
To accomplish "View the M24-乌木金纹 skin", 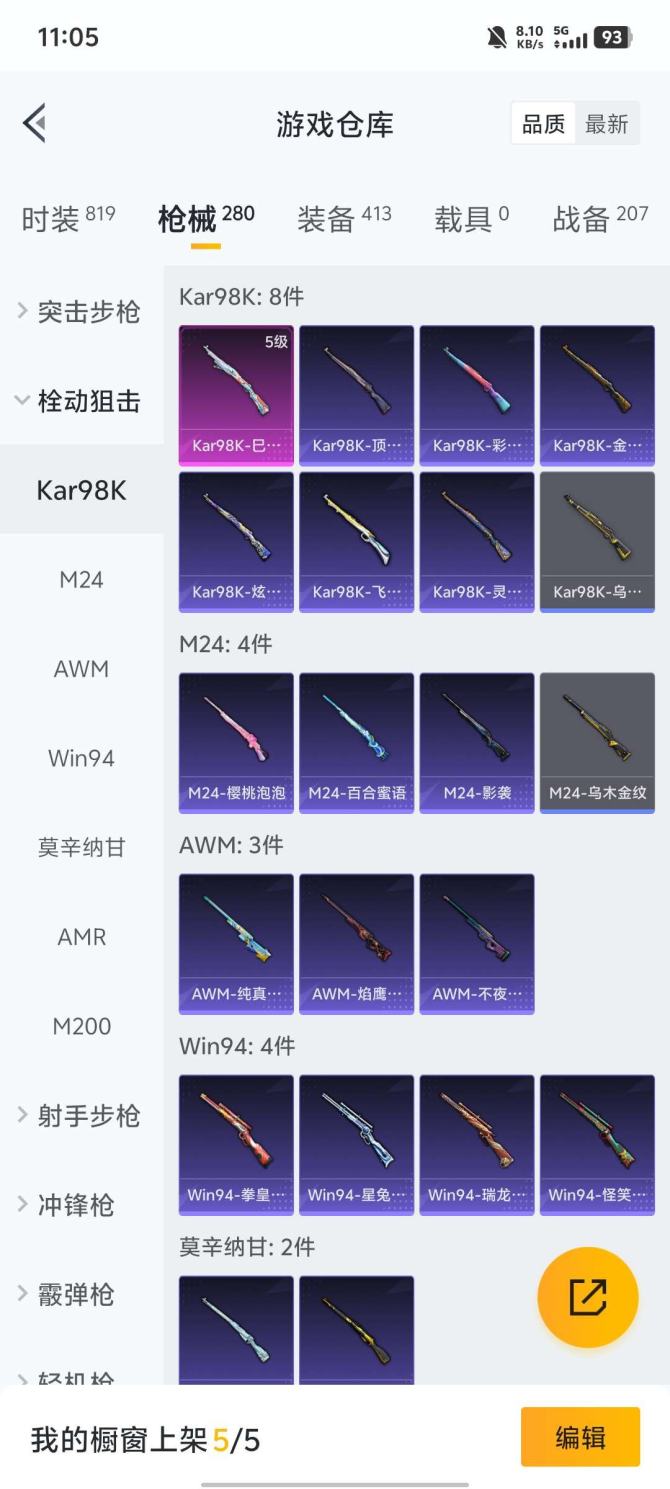I will (x=597, y=742).
